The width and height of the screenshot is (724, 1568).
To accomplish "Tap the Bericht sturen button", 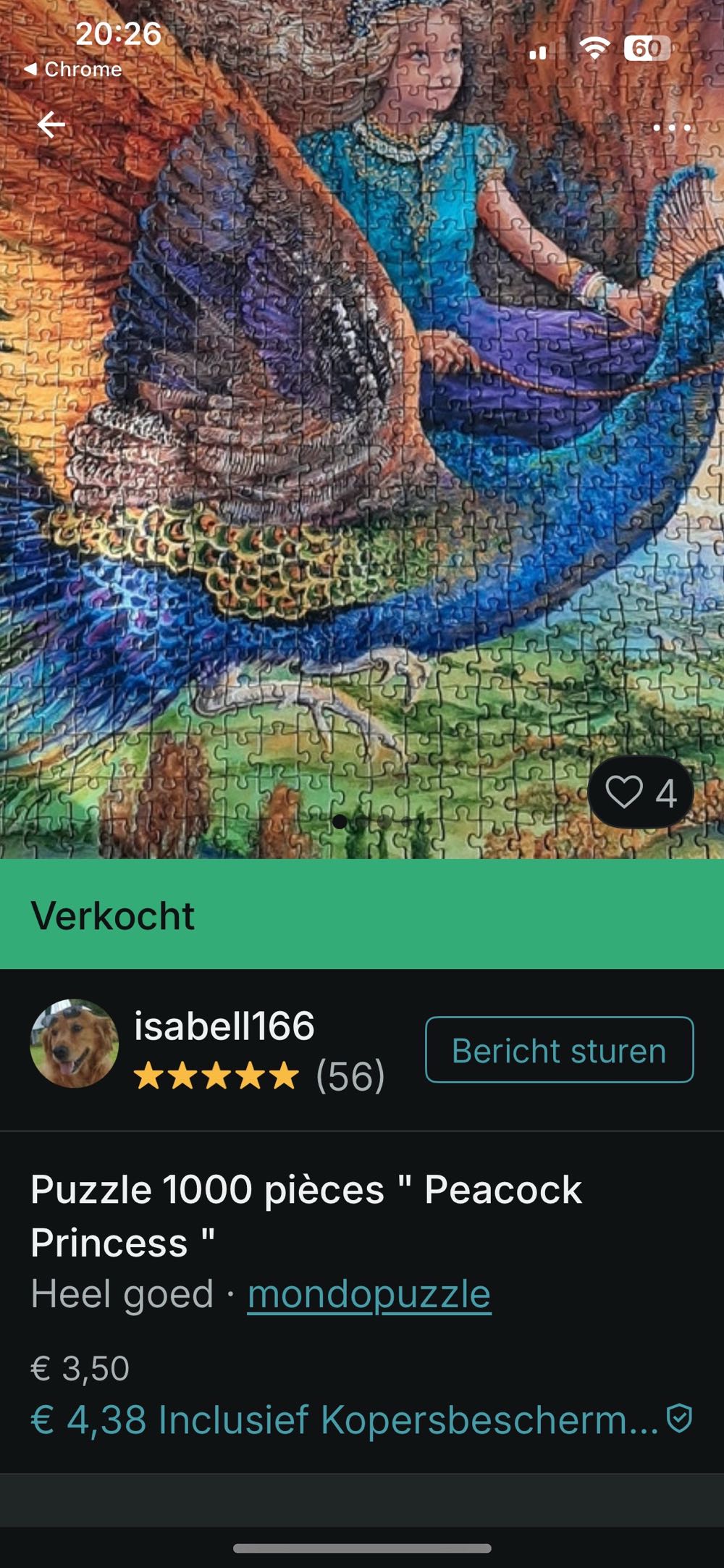I will [x=559, y=1050].
